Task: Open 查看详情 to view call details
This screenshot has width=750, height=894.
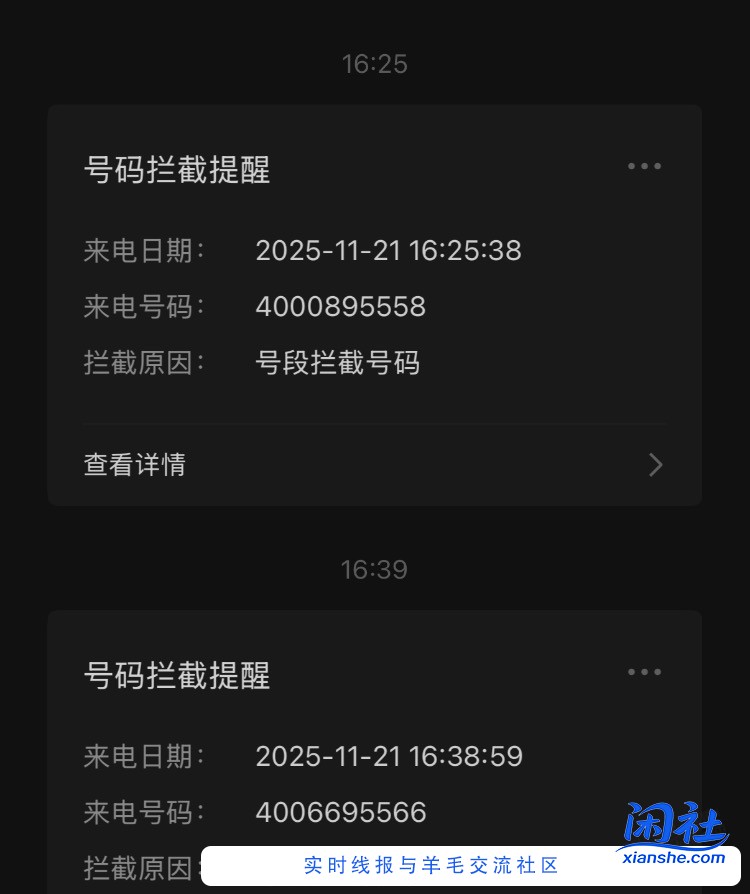Action: click(134, 465)
